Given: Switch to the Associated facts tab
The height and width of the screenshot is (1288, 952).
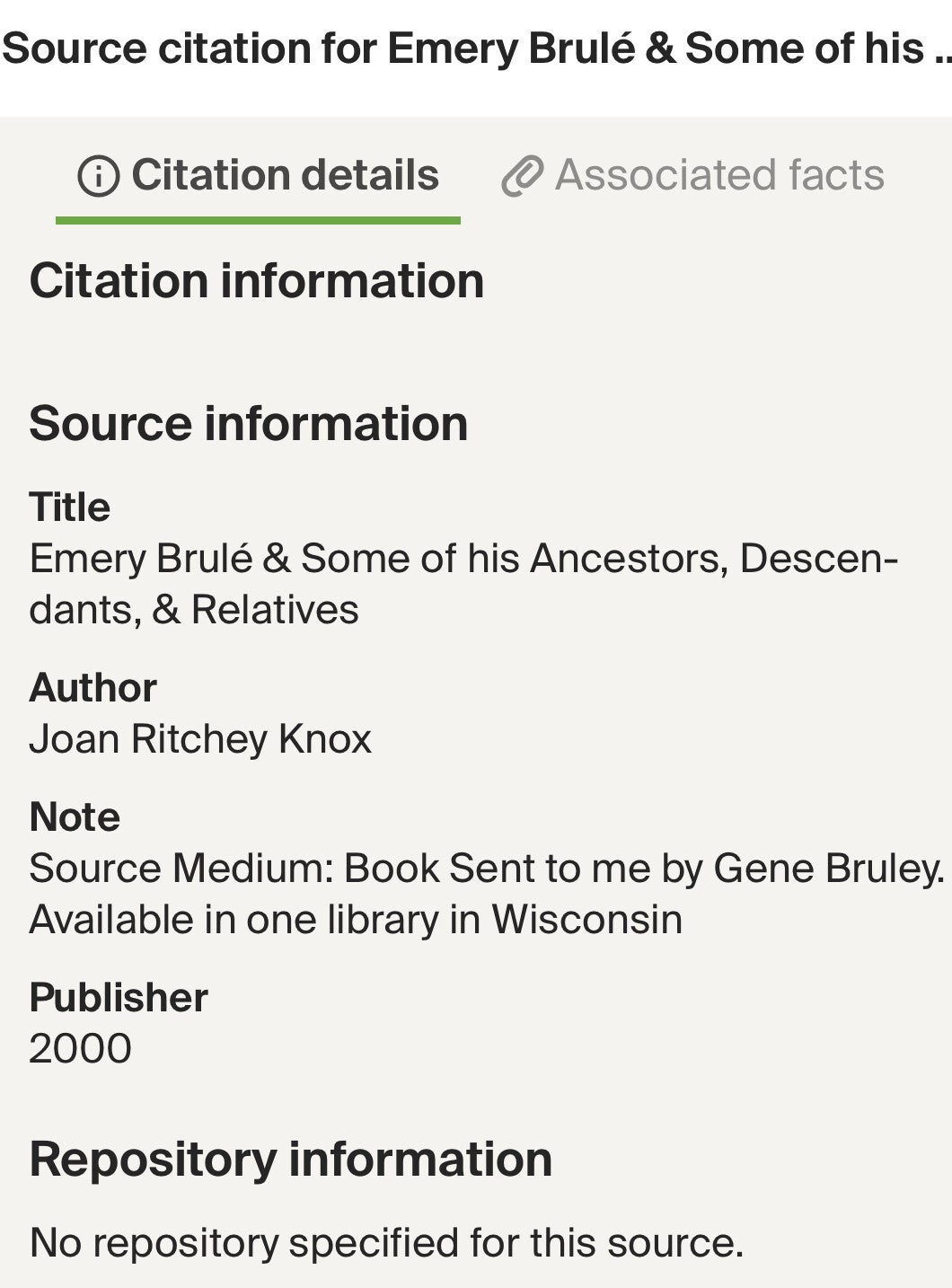Looking at the screenshot, I should point(692,175).
